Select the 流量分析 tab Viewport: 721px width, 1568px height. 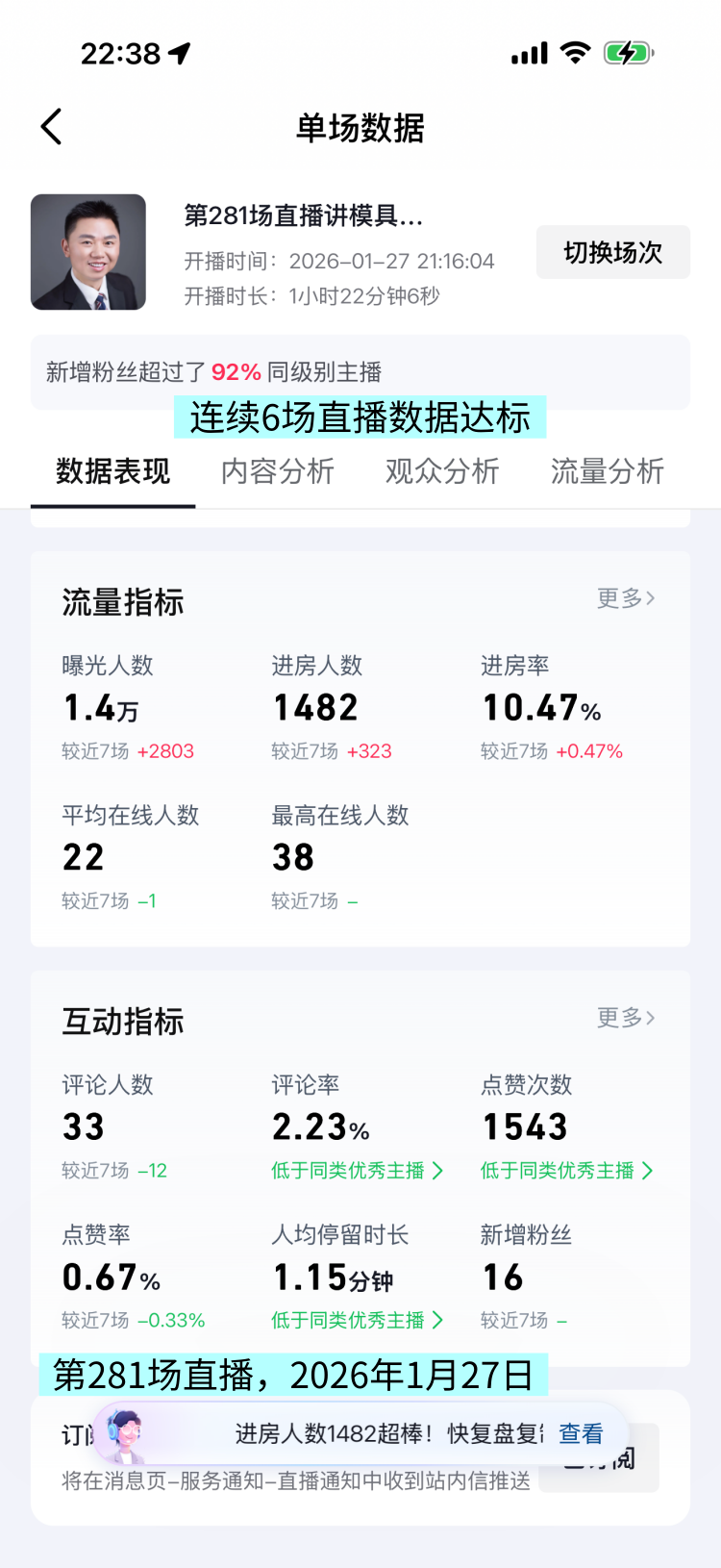click(607, 471)
